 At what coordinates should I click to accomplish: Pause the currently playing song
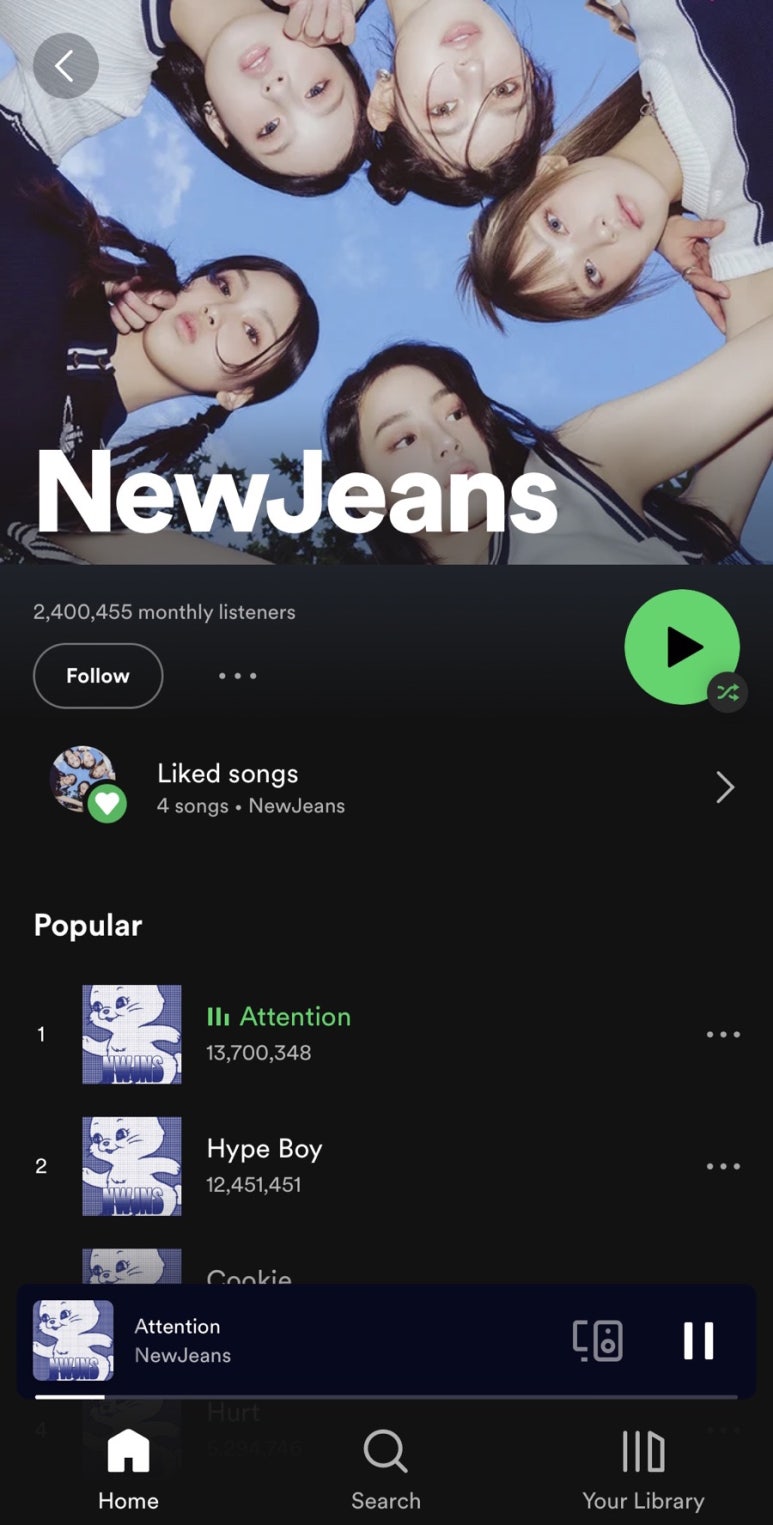click(698, 1341)
